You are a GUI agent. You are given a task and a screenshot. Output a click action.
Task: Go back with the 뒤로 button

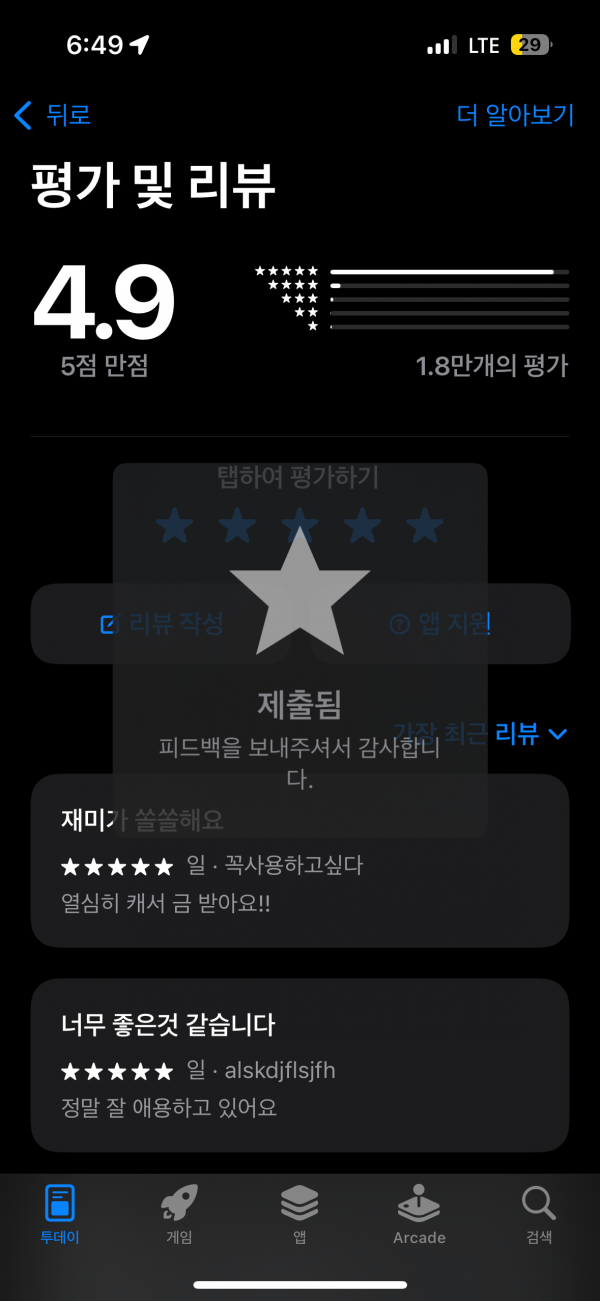(x=52, y=115)
